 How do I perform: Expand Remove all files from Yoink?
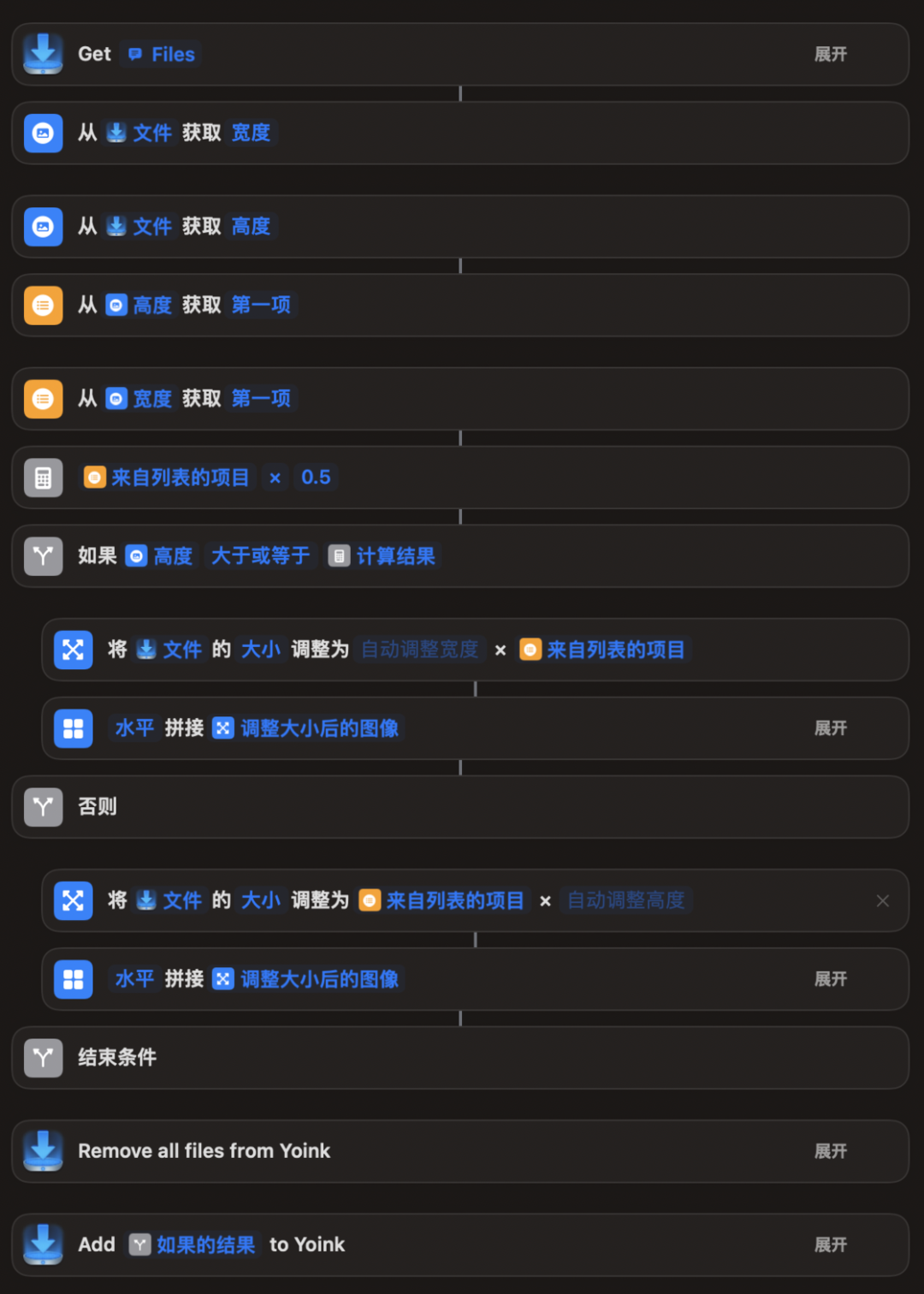[830, 1152]
